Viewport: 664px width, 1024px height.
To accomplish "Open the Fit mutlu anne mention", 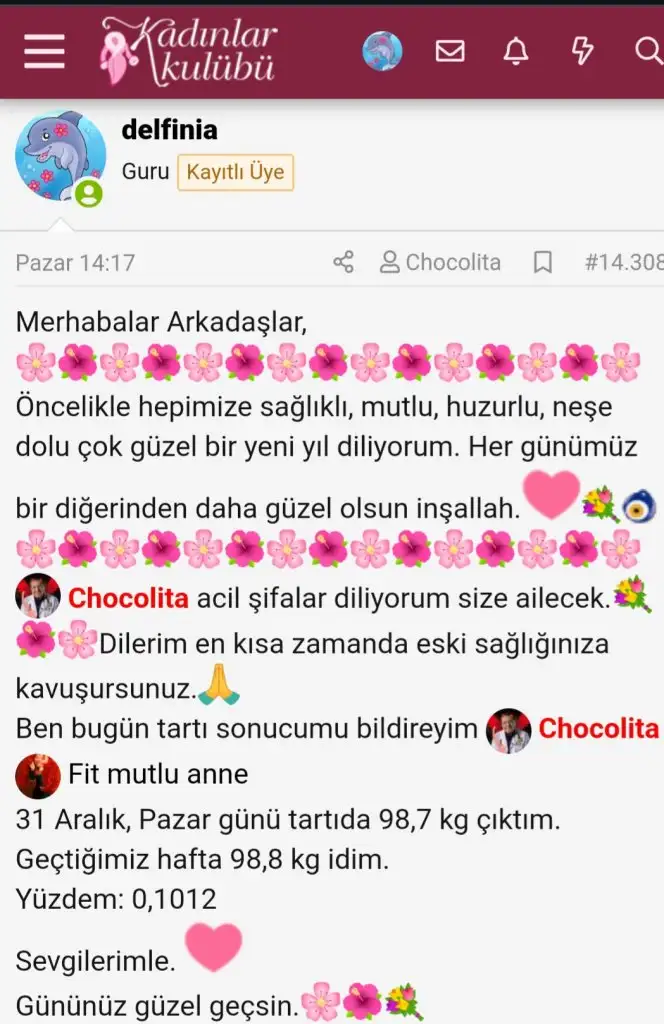I will click(157, 773).
